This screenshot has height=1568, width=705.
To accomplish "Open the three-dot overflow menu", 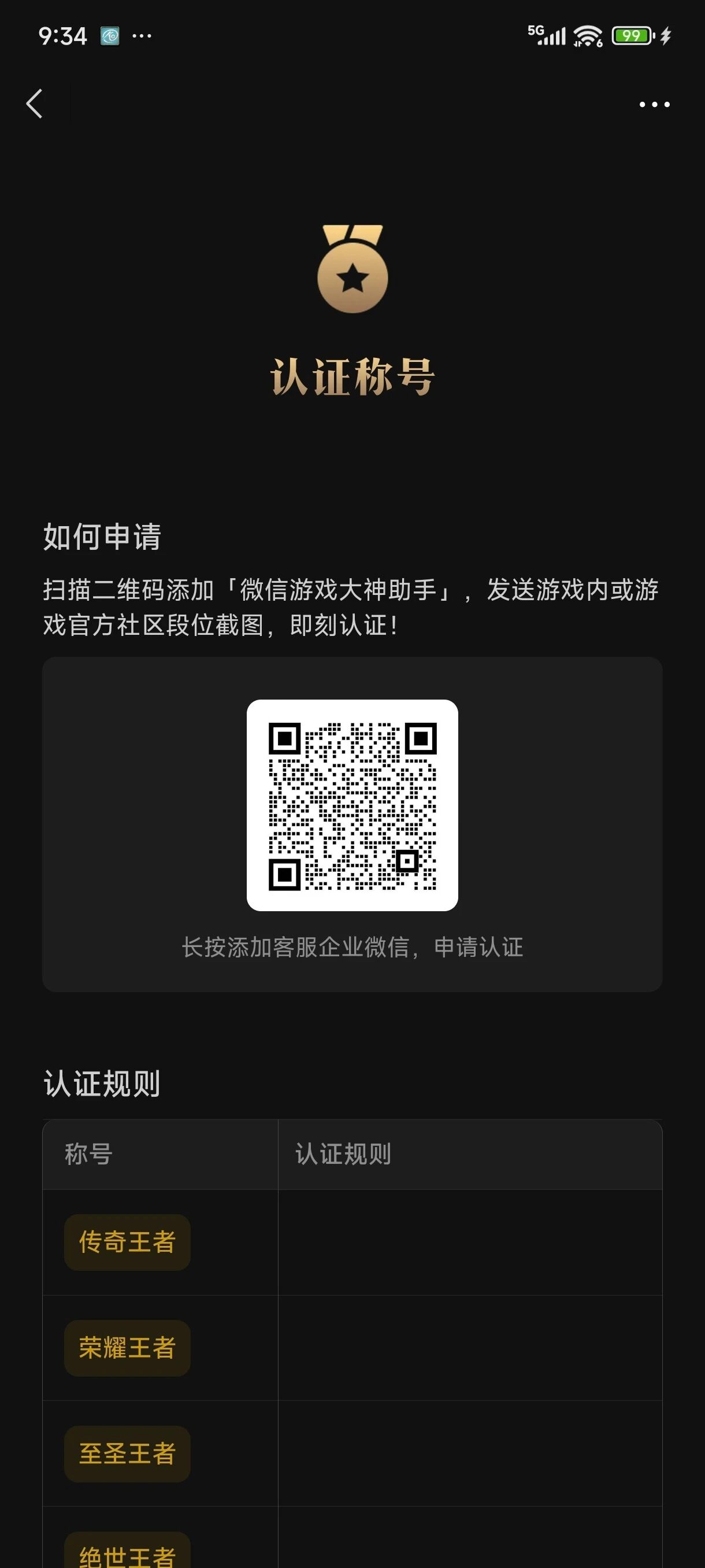I will coord(655,105).
